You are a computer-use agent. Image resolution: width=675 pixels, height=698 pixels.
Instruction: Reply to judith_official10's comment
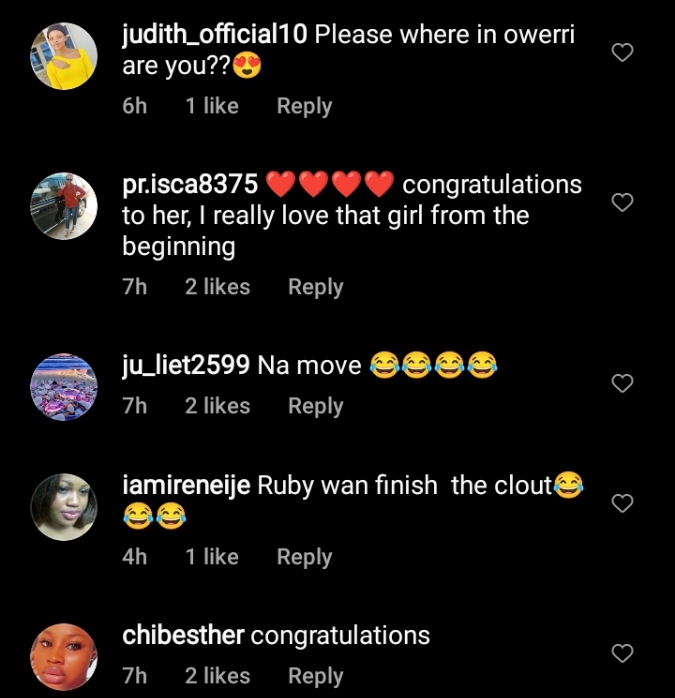coord(304,106)
